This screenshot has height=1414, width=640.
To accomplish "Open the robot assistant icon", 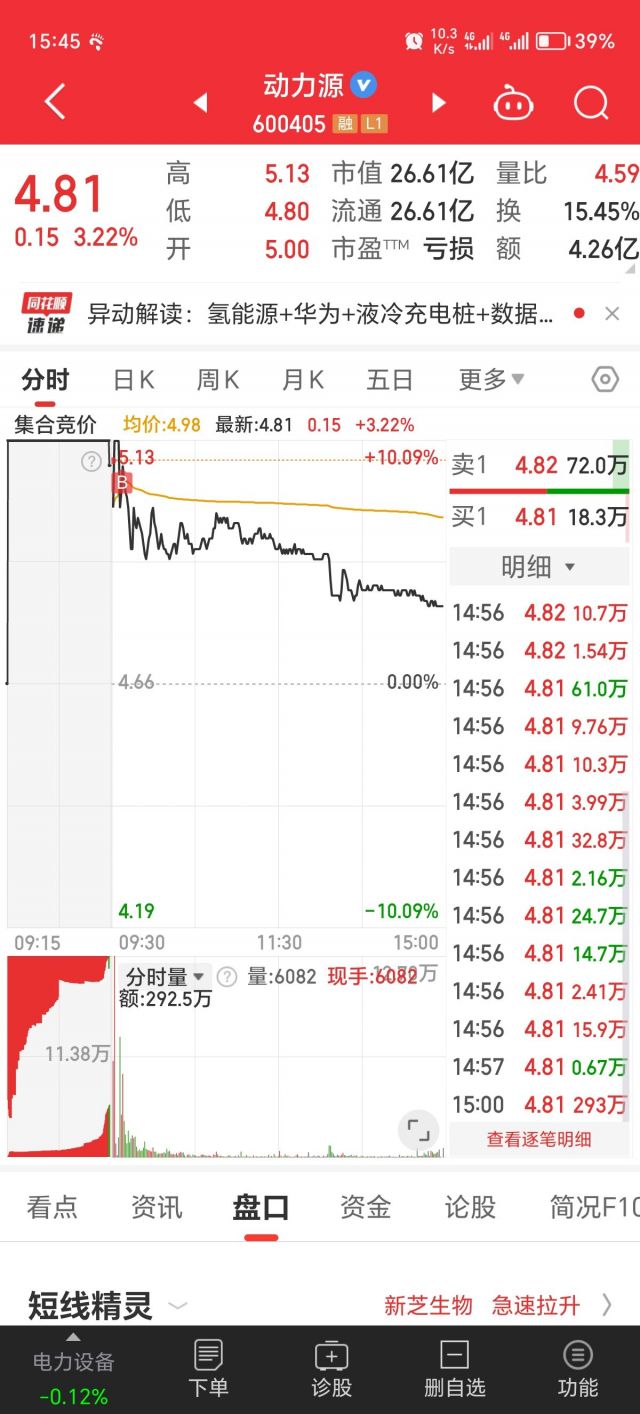I will coord(513,102).
